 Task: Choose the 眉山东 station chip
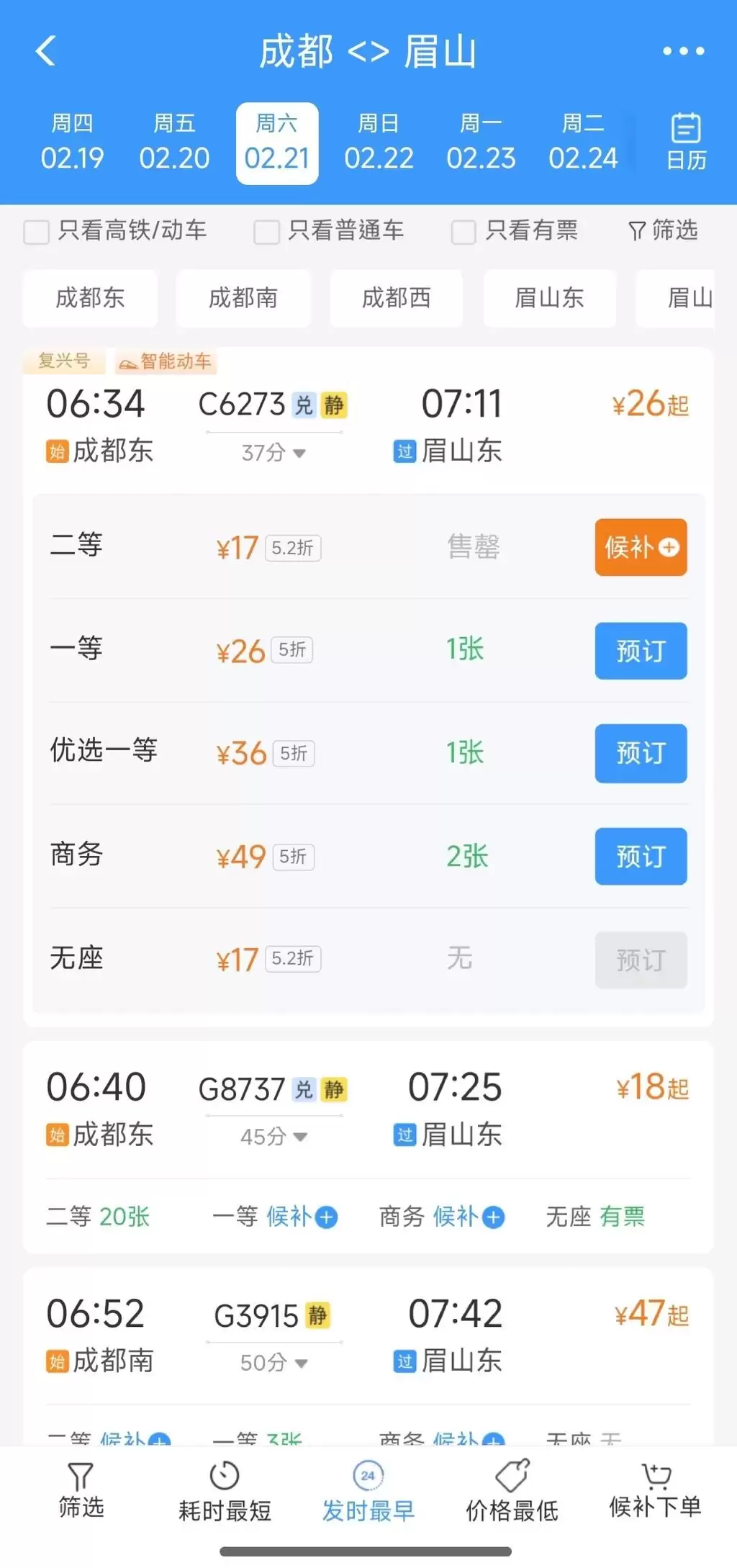pyautogui.click(x=549, y=298)
